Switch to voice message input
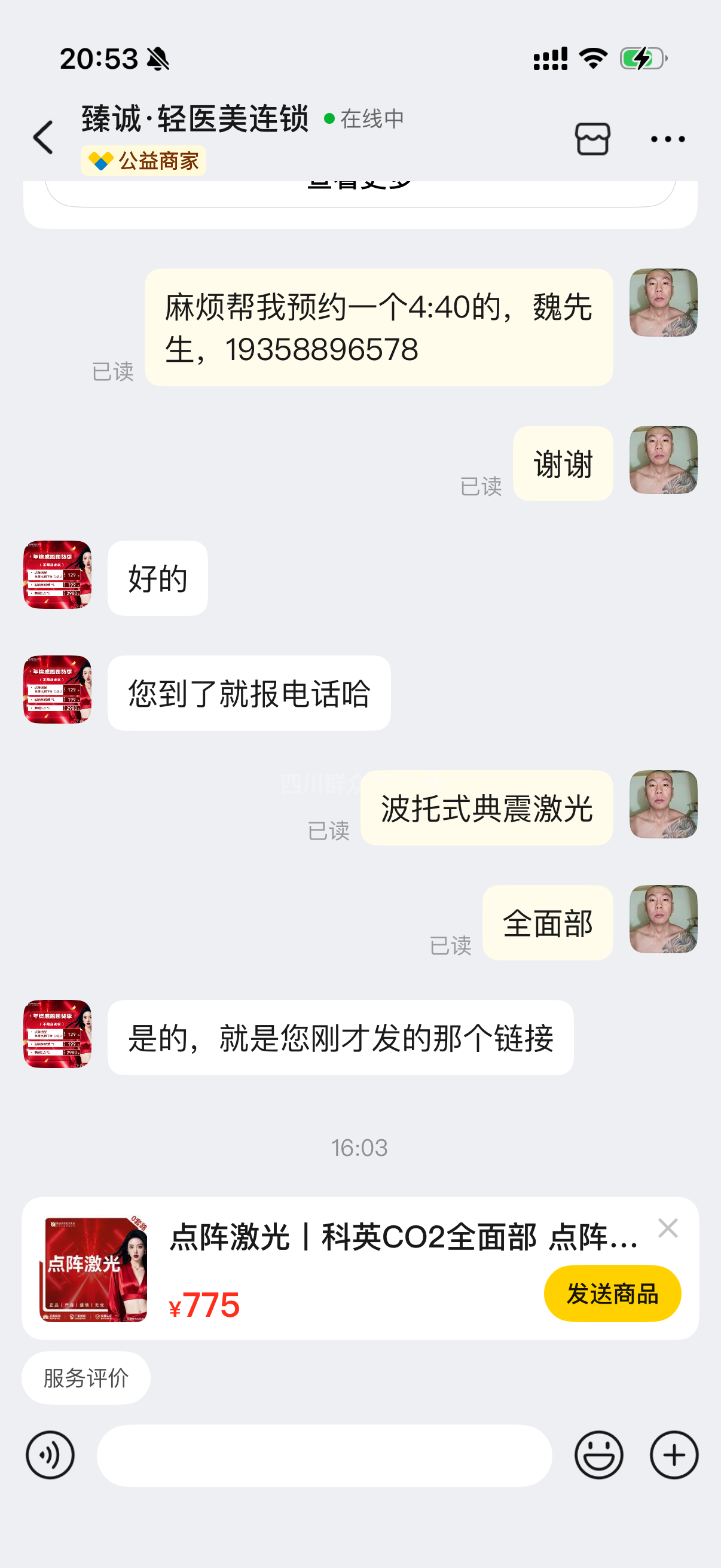 [50, 1455]
